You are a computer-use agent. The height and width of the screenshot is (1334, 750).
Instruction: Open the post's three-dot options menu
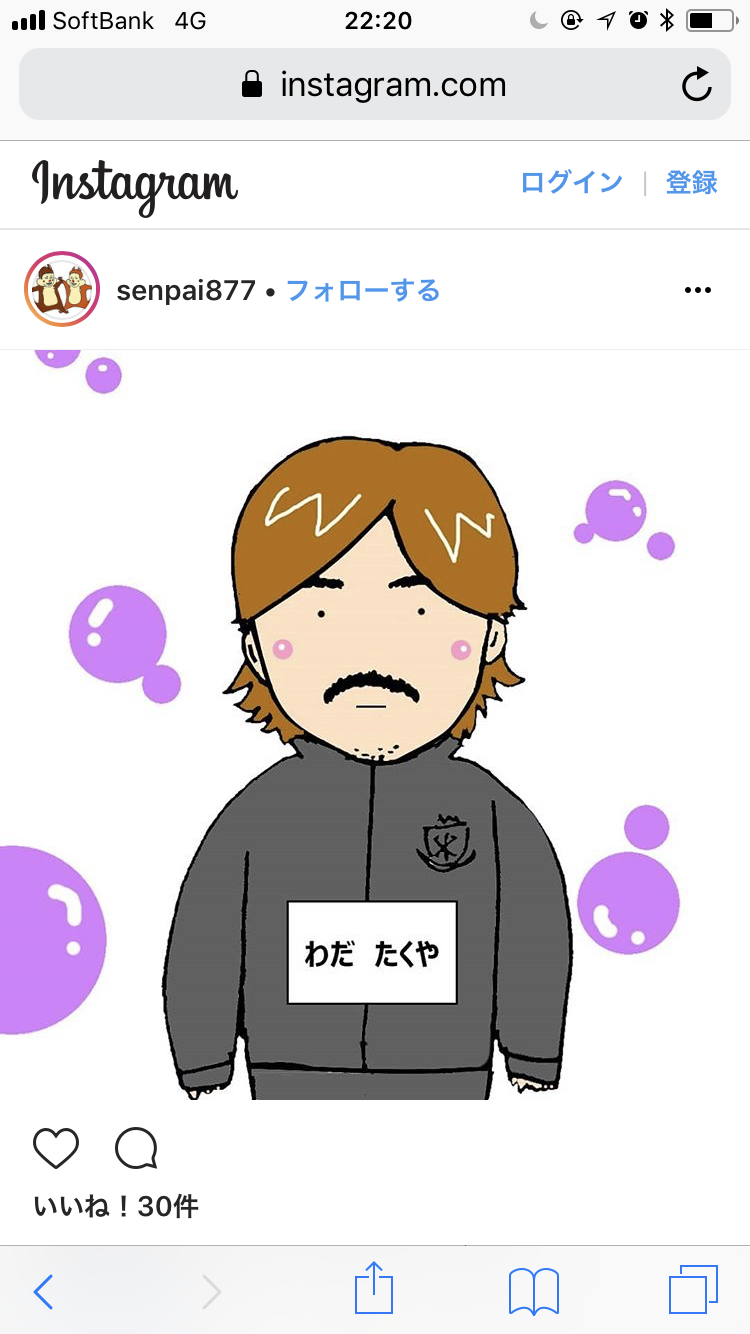pos(697,291)
